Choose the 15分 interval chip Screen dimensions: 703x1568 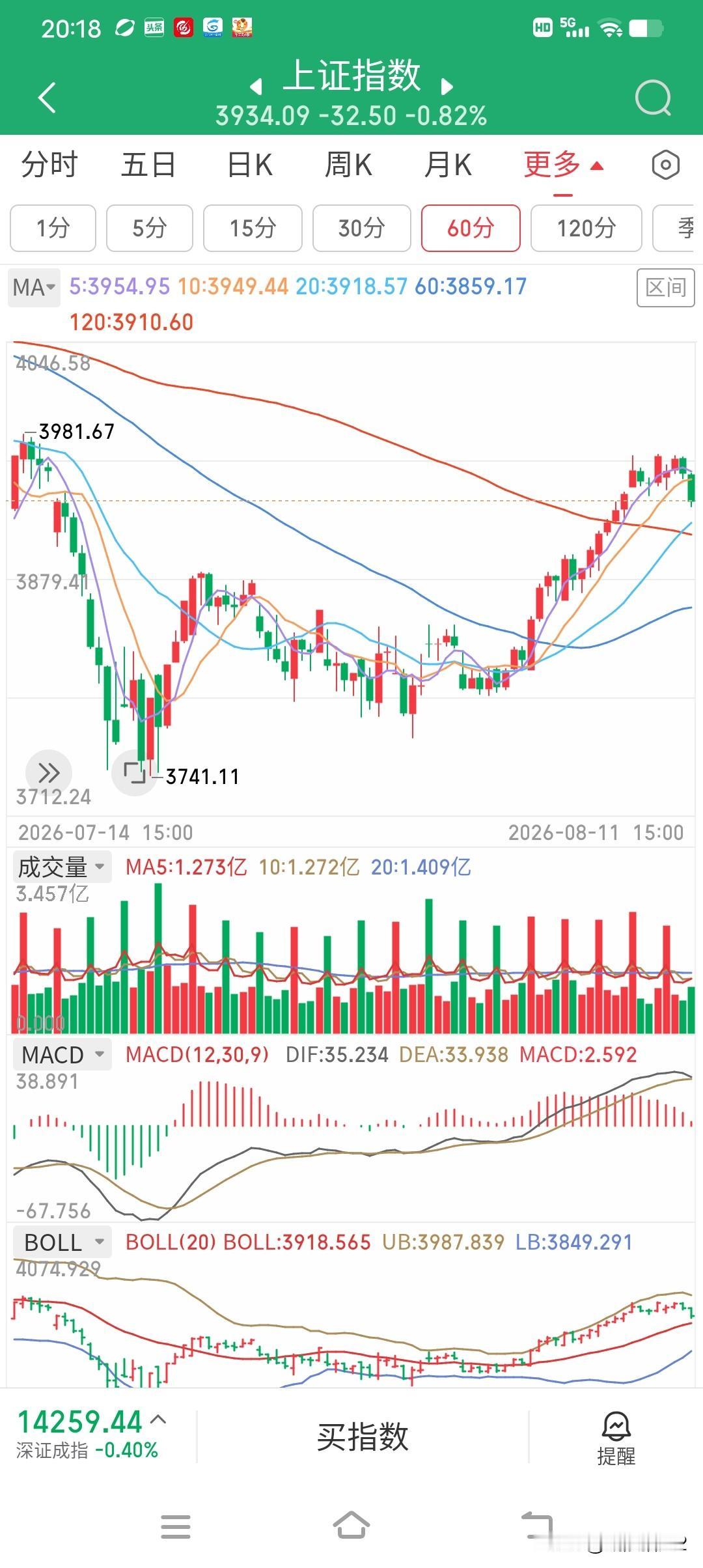click(x=253, y=228)
